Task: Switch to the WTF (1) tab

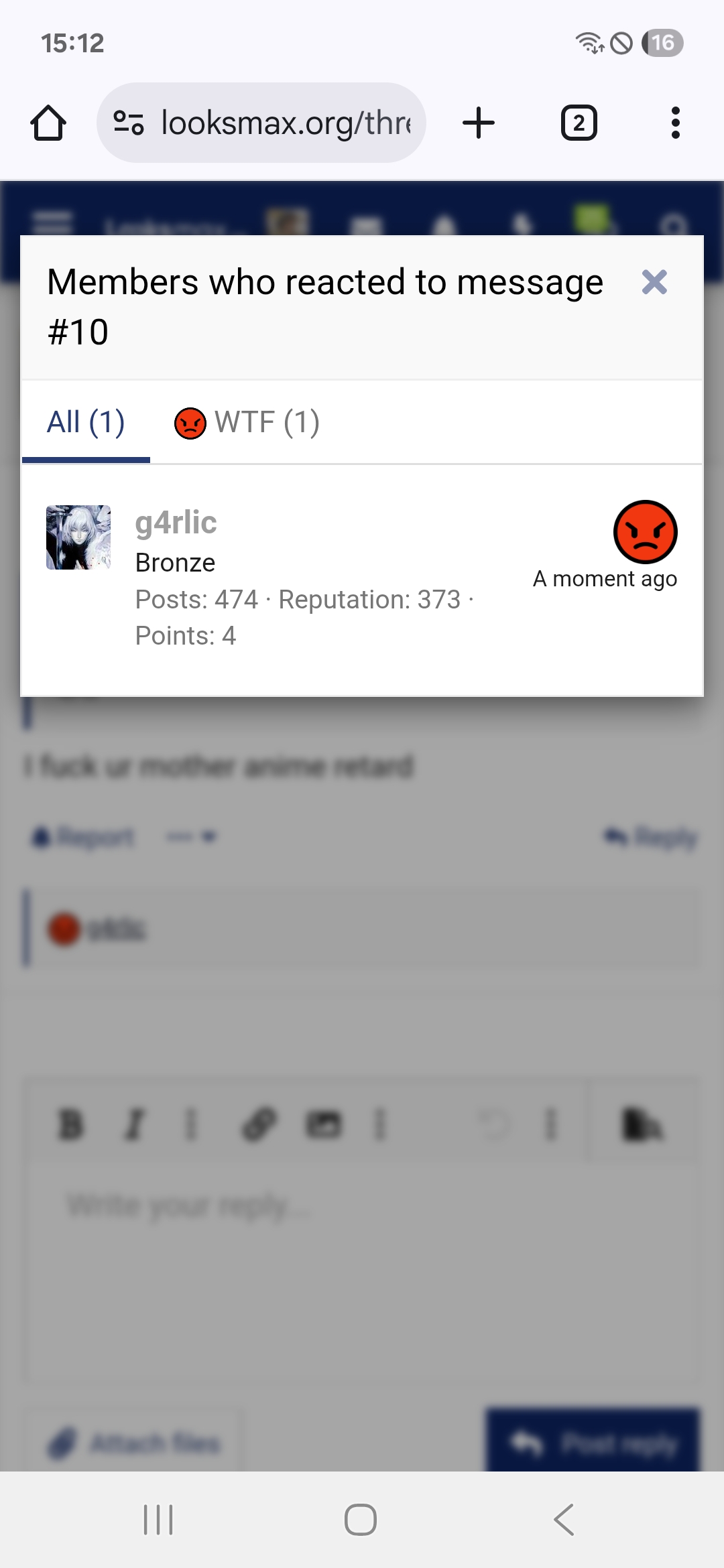Action: pos(247,423)
